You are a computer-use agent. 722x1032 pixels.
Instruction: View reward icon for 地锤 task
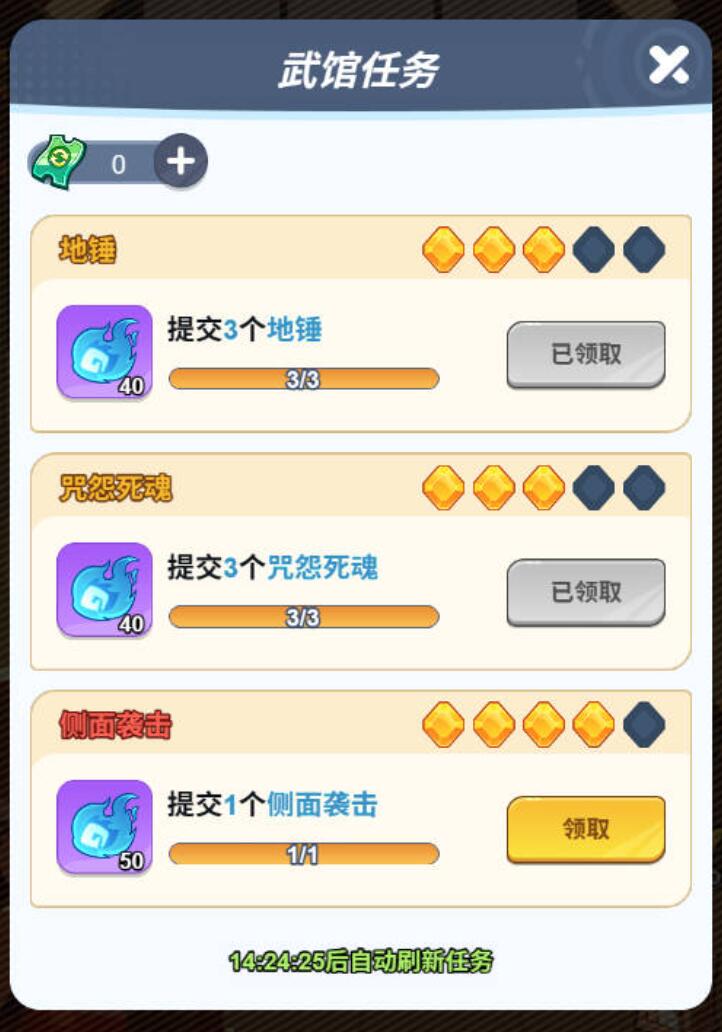point(105,352)
